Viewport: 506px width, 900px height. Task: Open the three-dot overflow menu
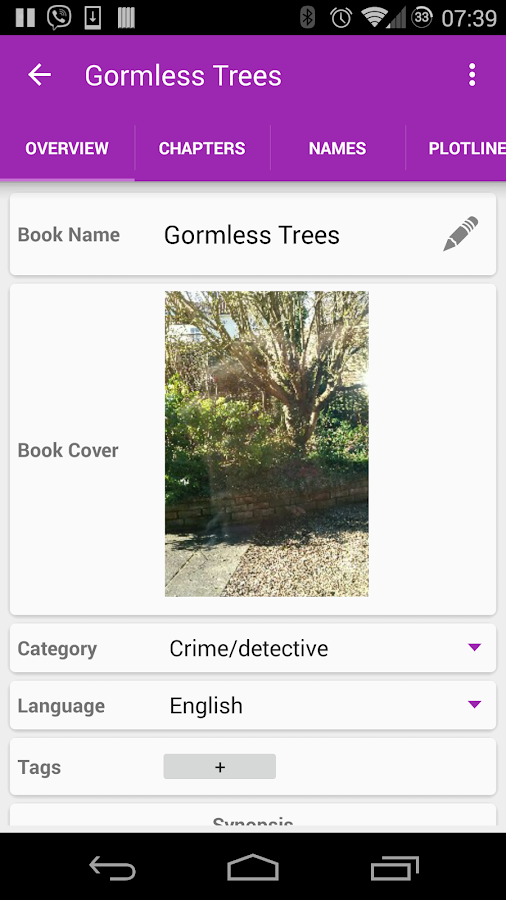[472, 75]
